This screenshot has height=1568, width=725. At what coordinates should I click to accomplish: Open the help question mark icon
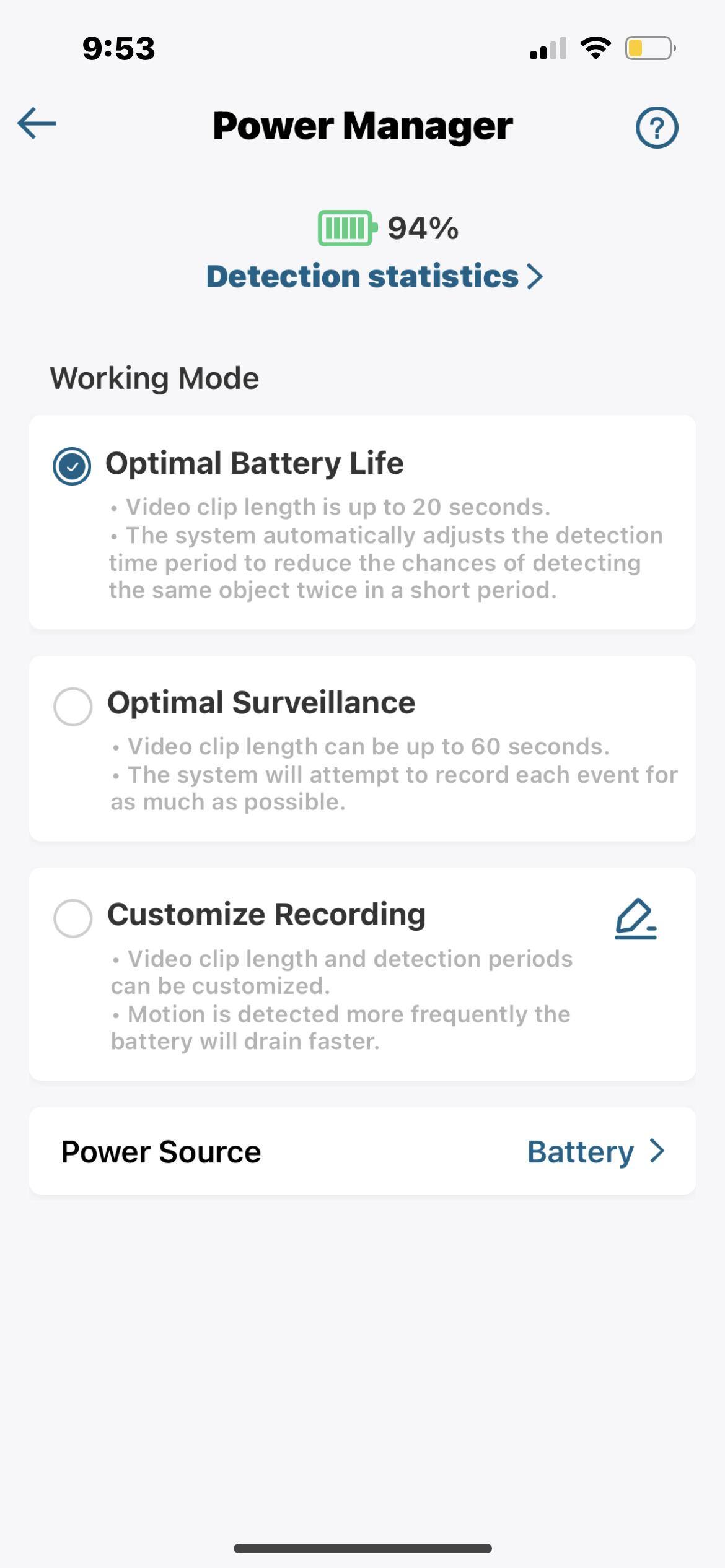click(x=657, y=128)
